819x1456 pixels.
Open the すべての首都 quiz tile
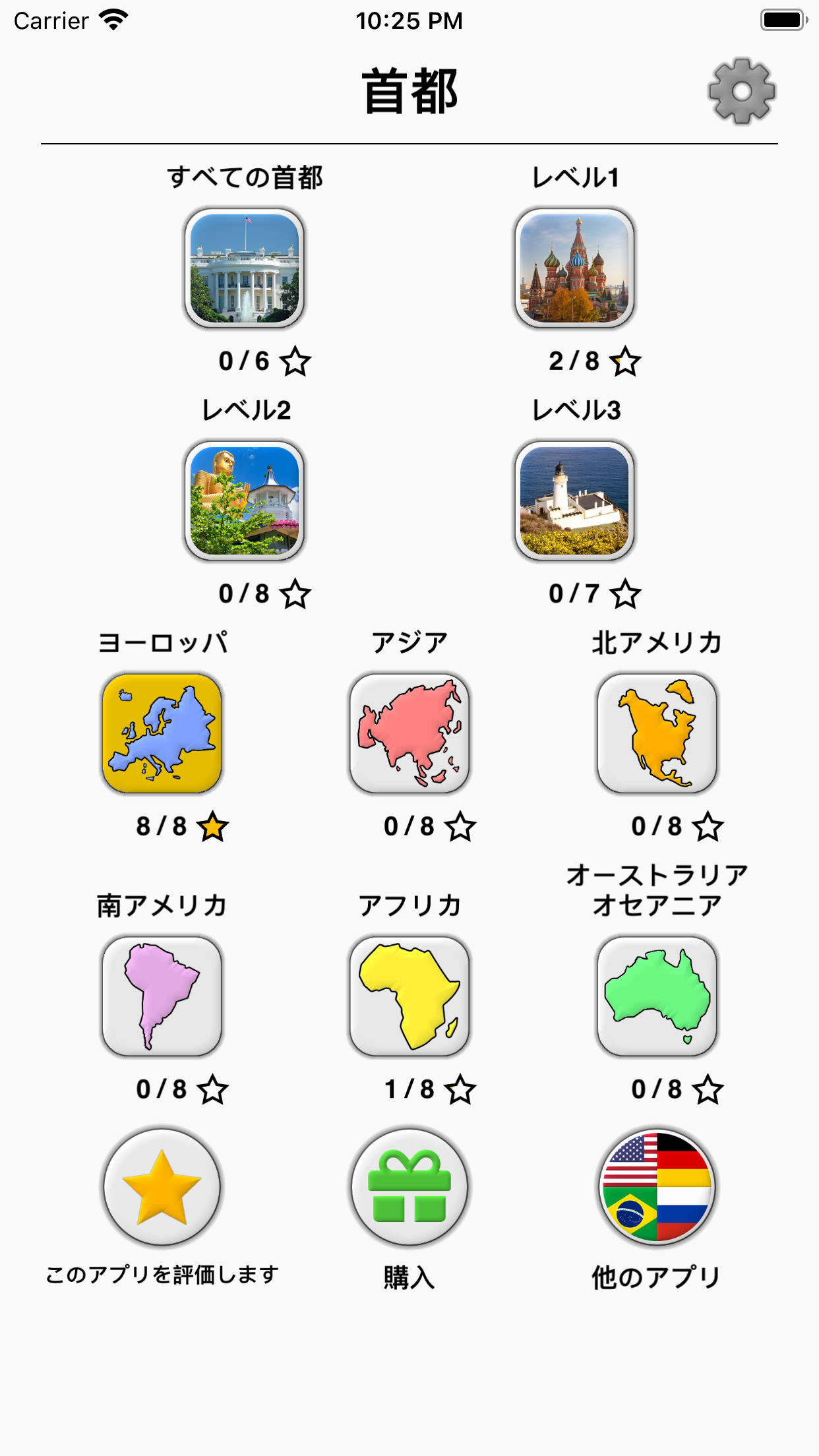[x=244, y=268]
